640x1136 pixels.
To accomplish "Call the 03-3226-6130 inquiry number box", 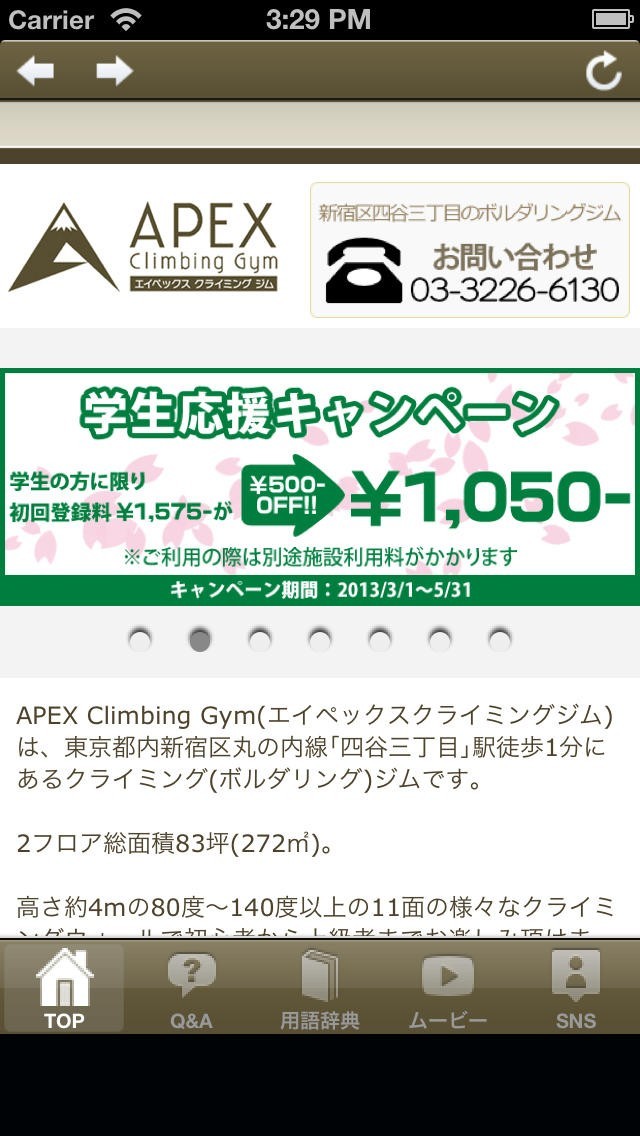I will tap(470, 250).
